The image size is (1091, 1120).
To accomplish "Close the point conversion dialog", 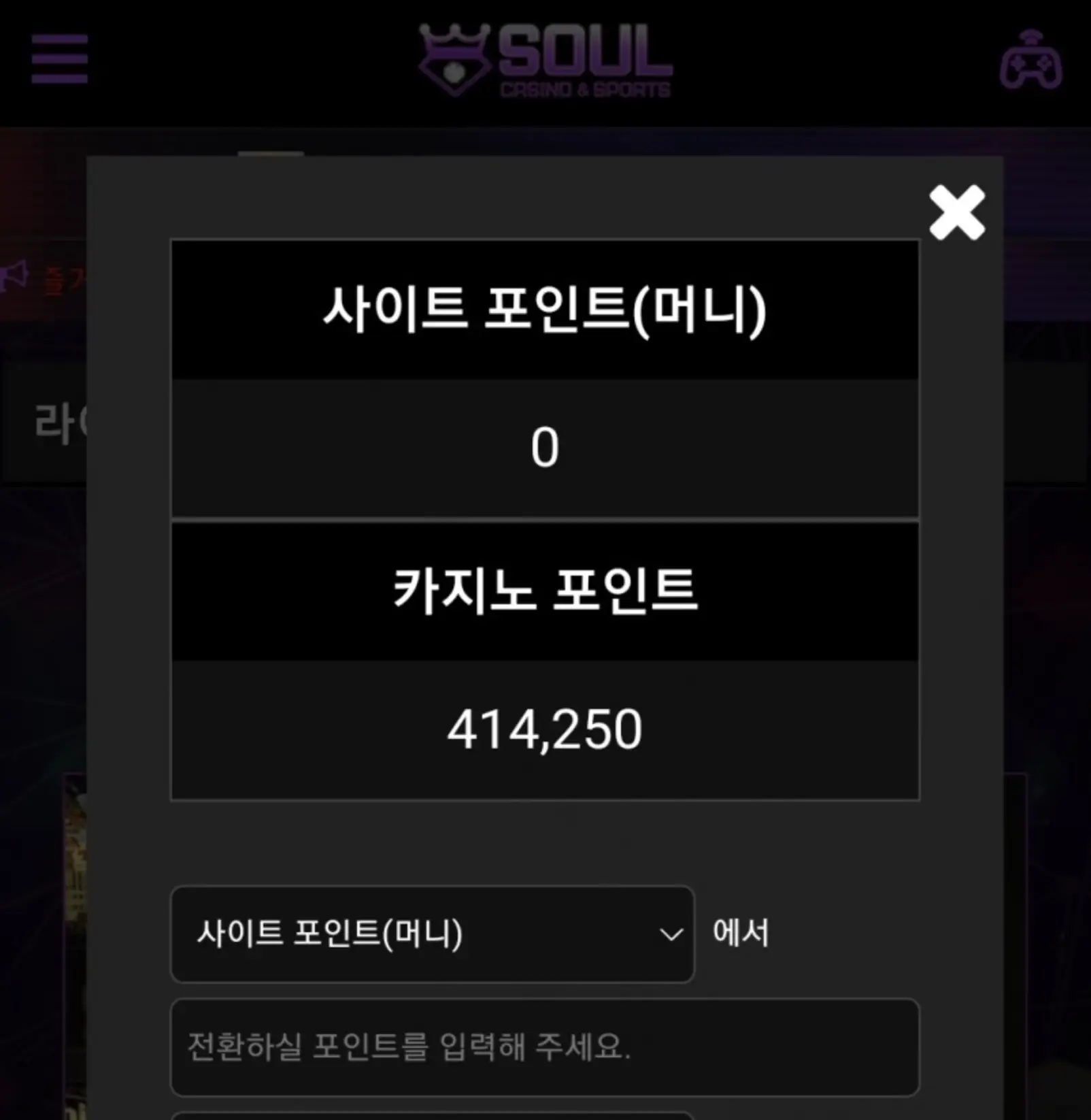I will [x=956, y=212].
